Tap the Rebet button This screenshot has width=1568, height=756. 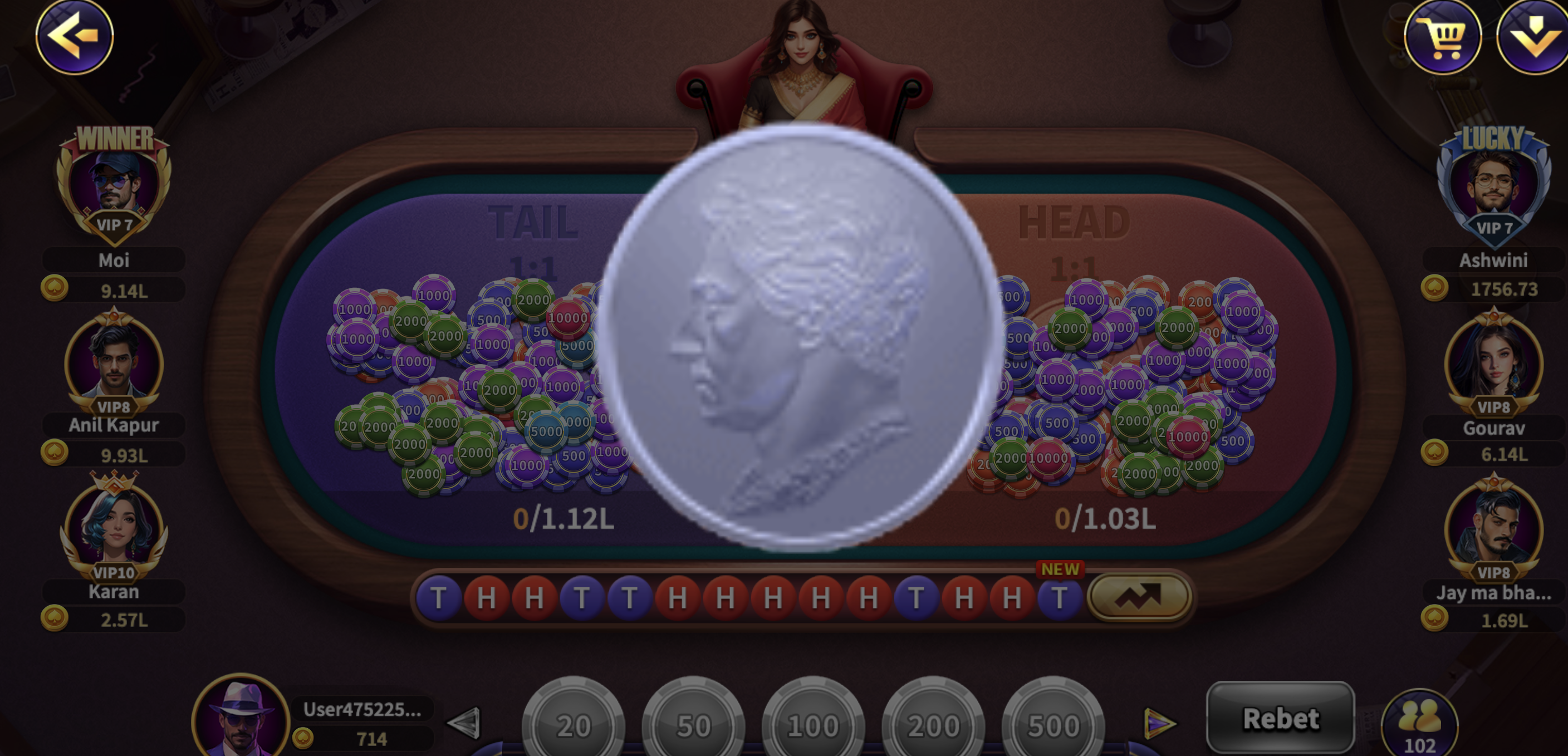tap(1280, 718)
